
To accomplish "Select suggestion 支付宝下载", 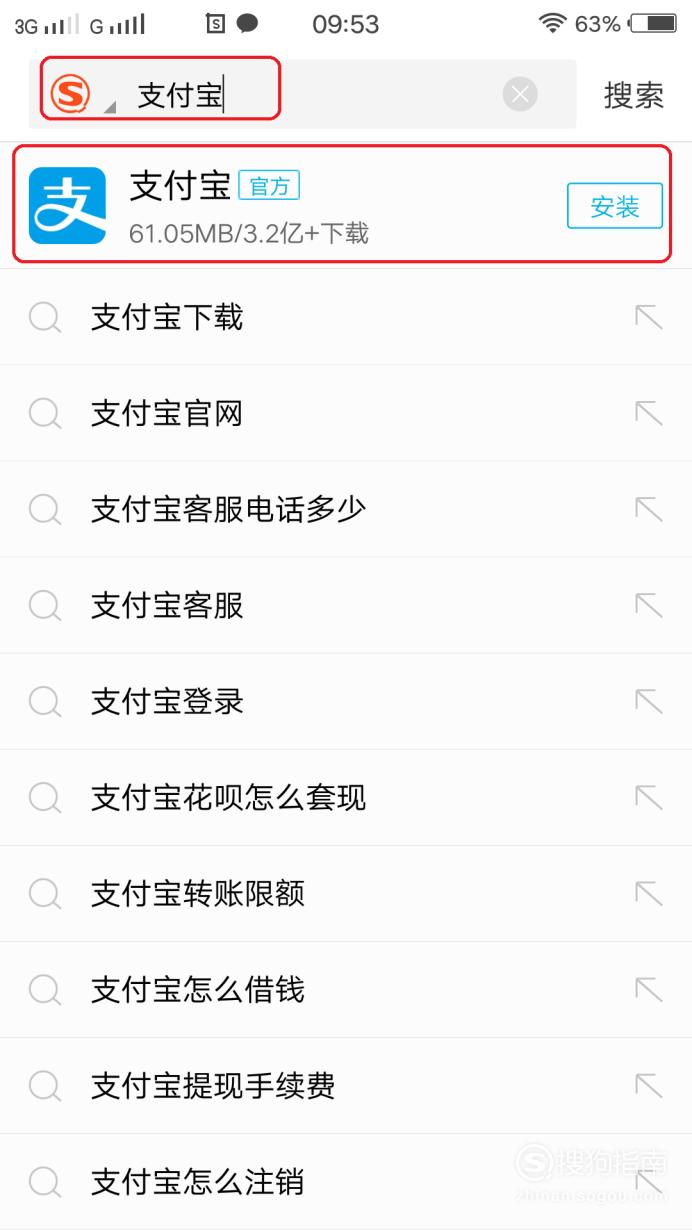I will click(346, 318).
